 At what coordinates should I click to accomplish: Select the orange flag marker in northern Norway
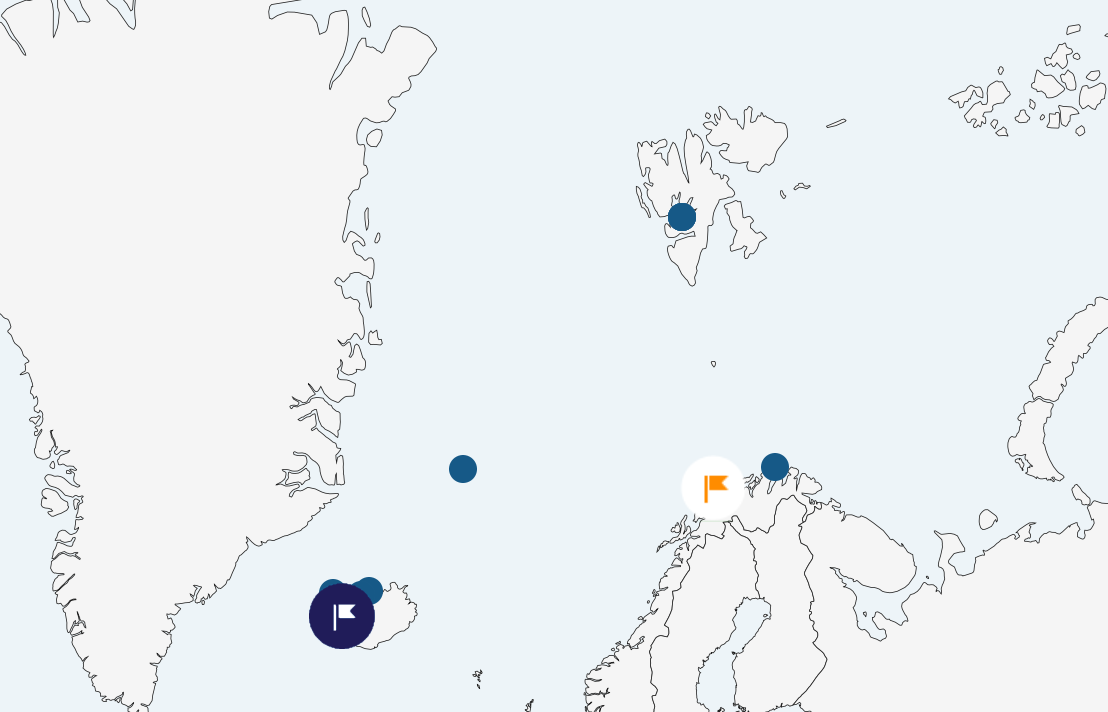(714, 488)
